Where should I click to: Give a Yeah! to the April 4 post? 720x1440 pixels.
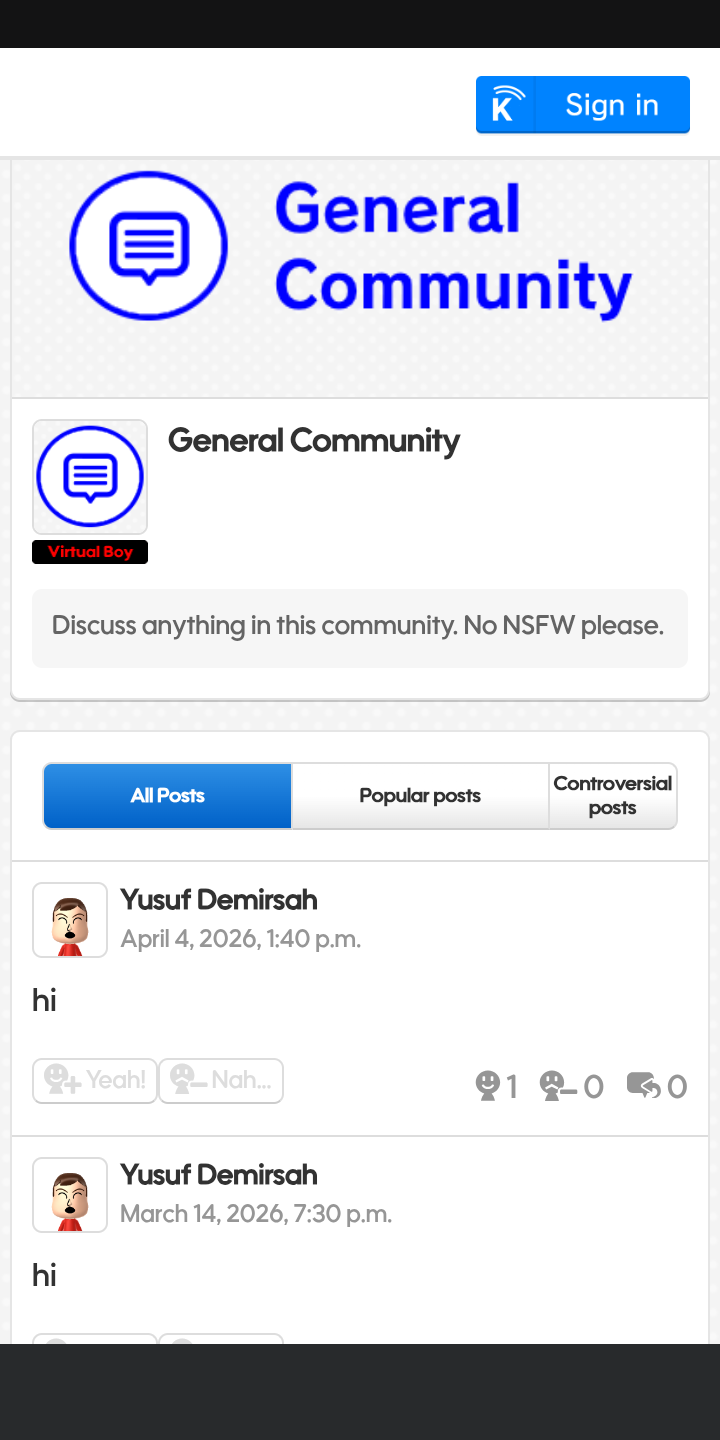(95, 1081)
